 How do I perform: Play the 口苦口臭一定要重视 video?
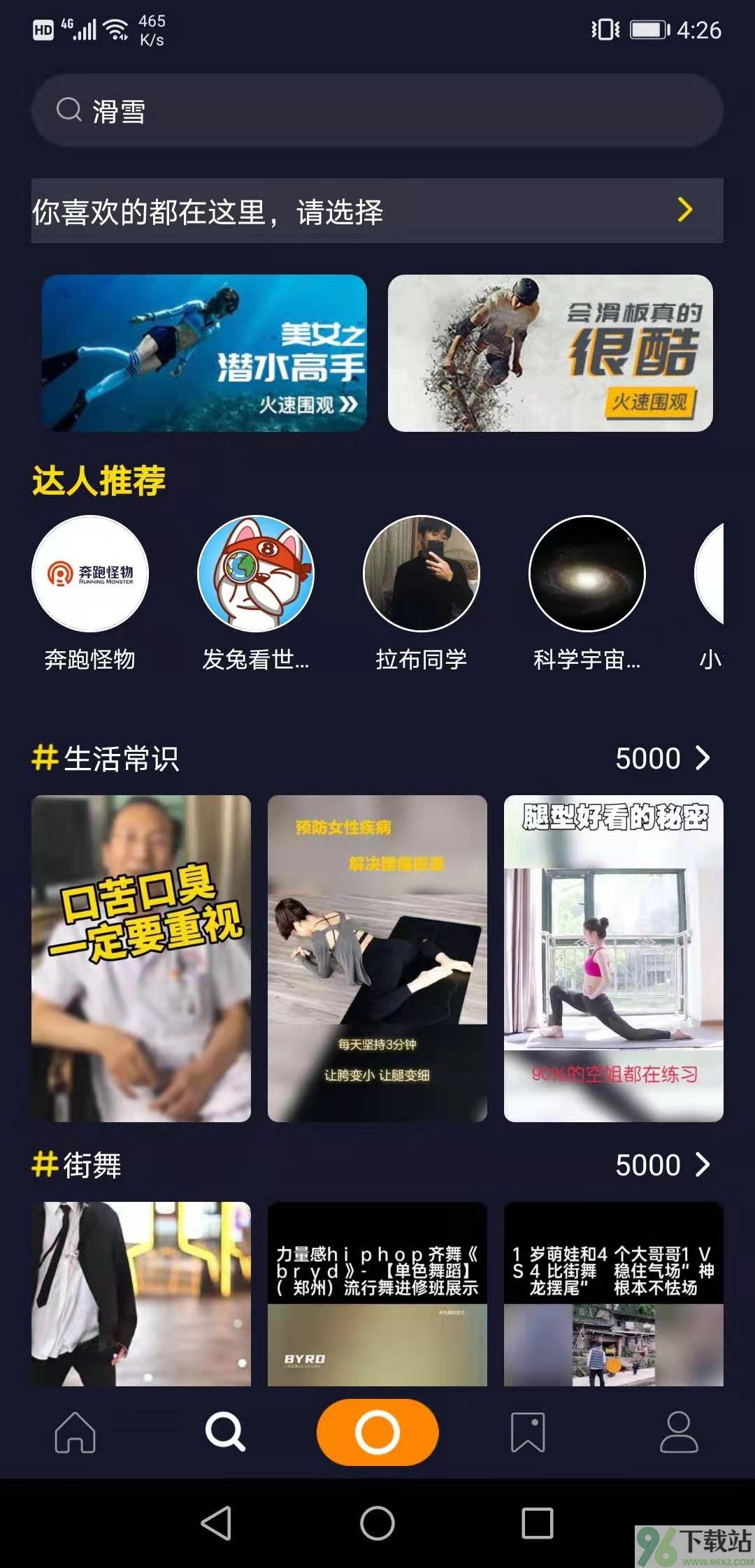[141, 958]
